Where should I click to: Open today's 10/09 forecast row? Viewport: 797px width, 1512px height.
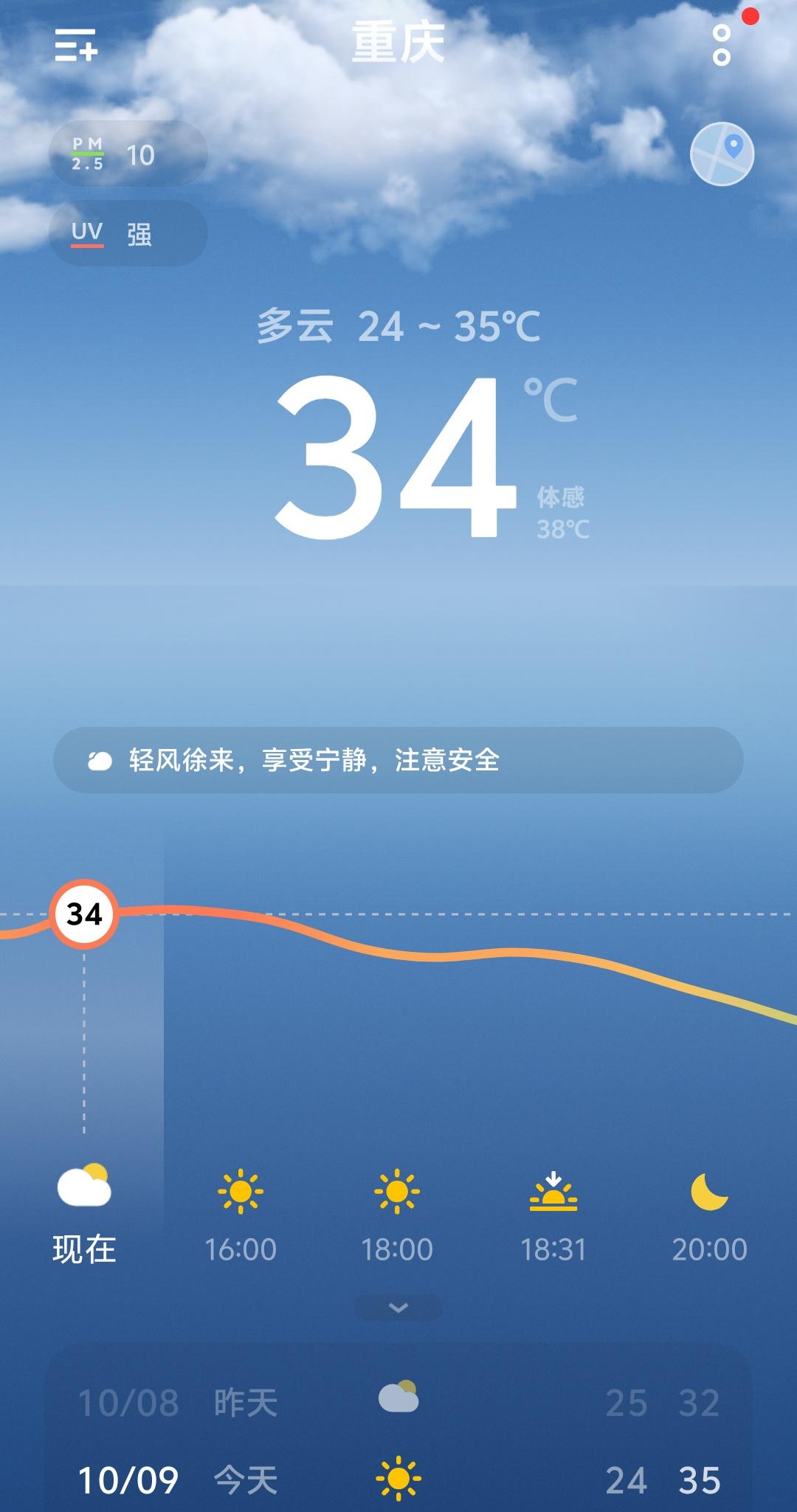[x=398, y=1480]
